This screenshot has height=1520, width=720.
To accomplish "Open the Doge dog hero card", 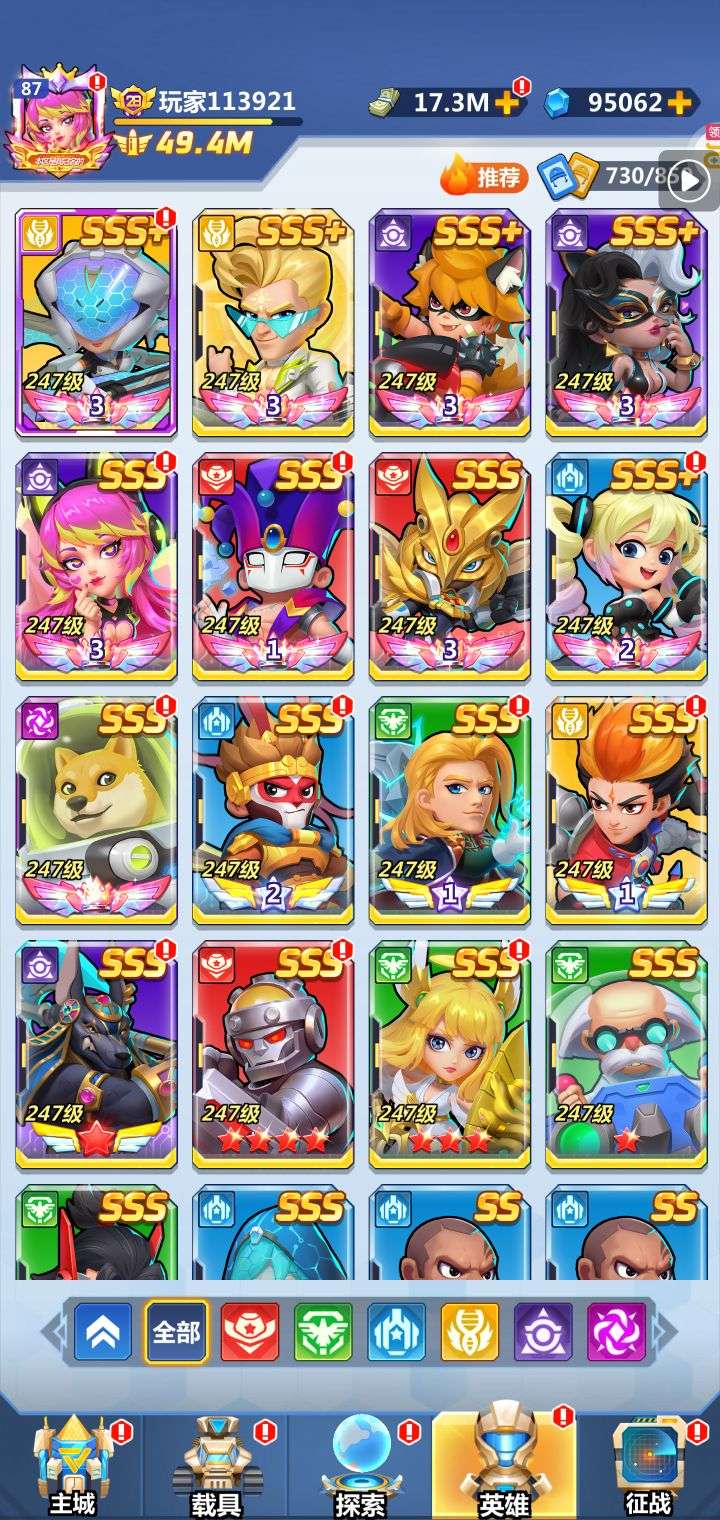I will [x=96, y=810].
